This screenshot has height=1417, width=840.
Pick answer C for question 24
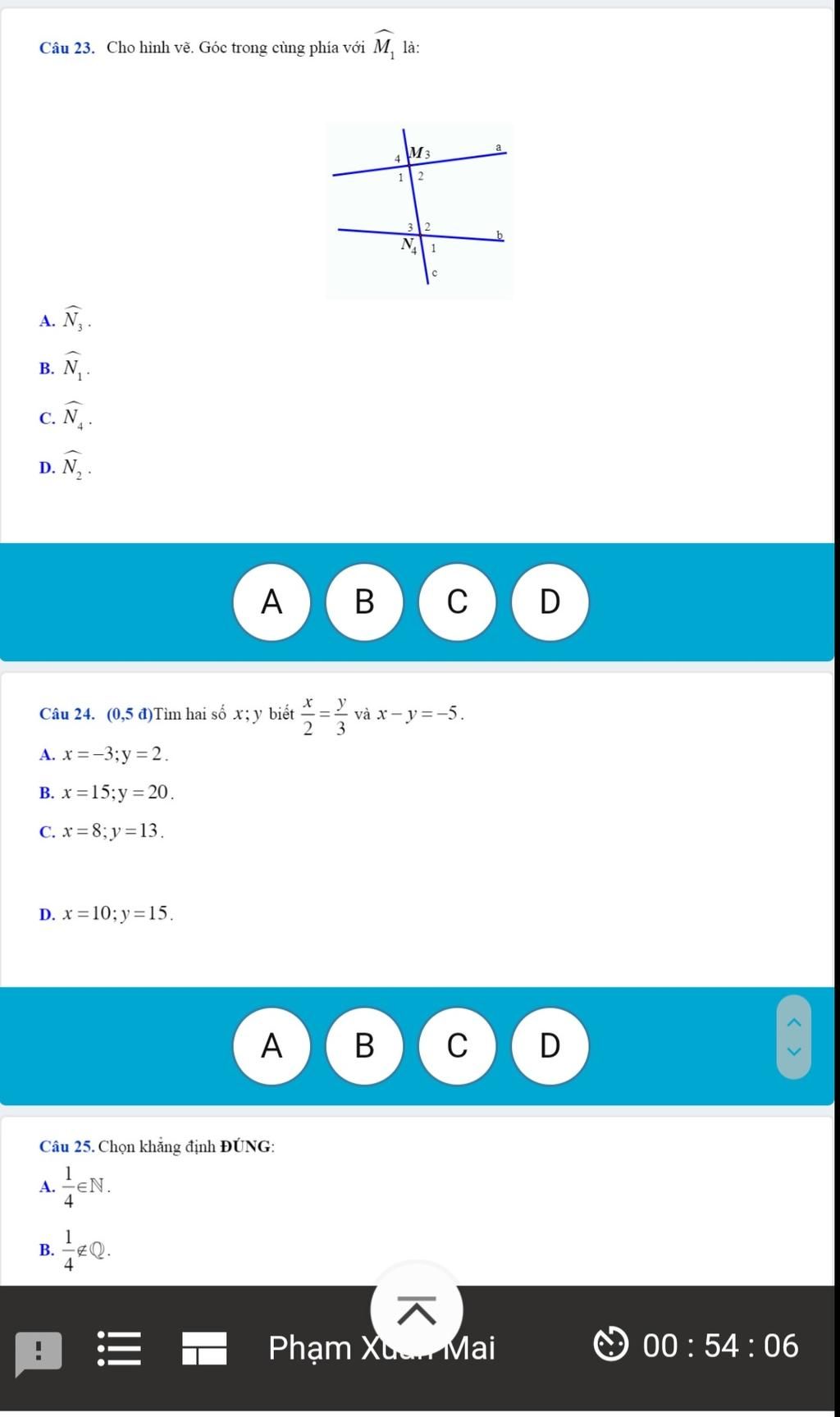pyautogui.click(x=457, y=1045)
